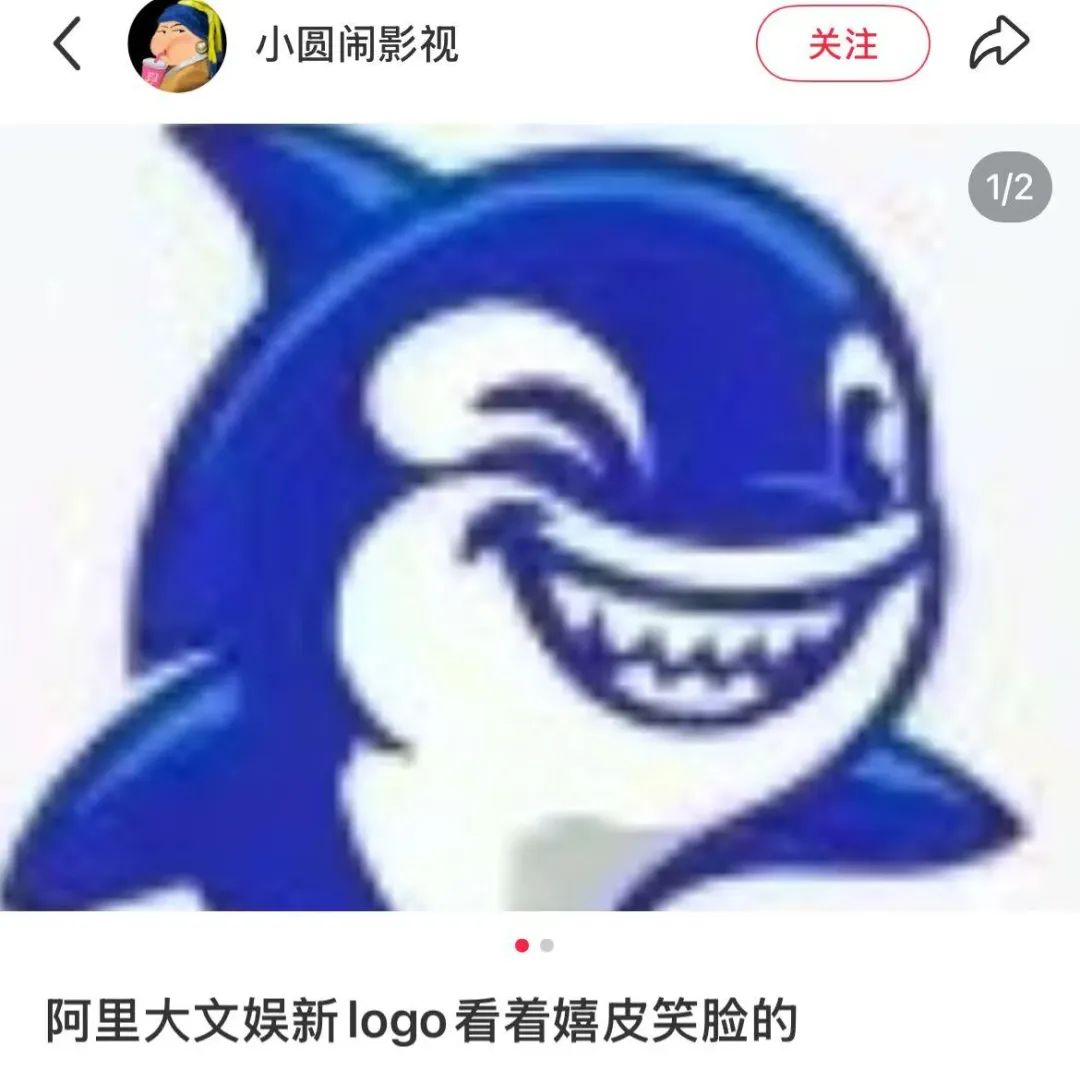Open 小圆闹影视 profile avatar

tap(177, 45)
